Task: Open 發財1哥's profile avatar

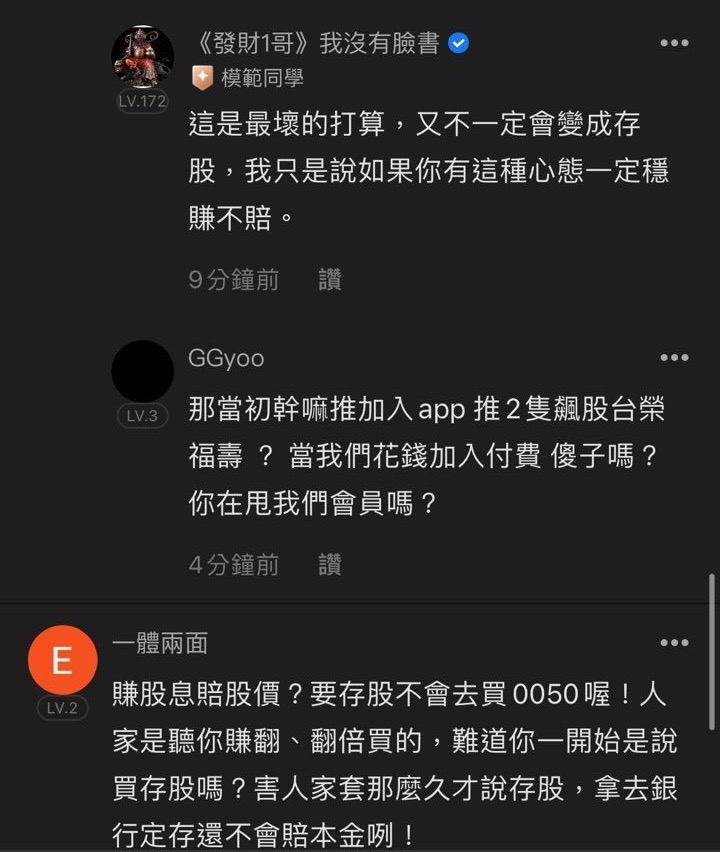Action: (x=142, y=57)
